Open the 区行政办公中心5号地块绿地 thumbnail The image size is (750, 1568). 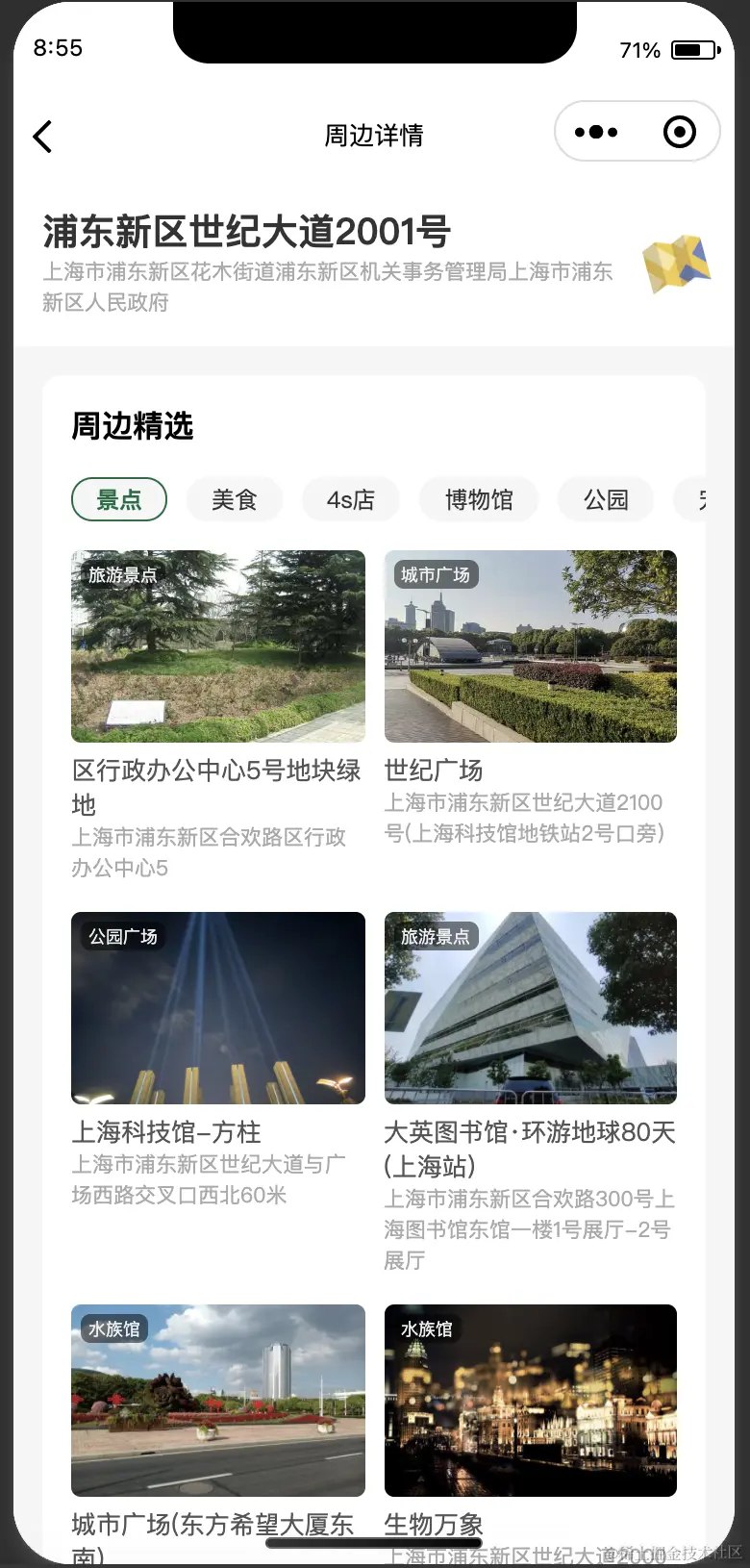click(x=217, y=646)
